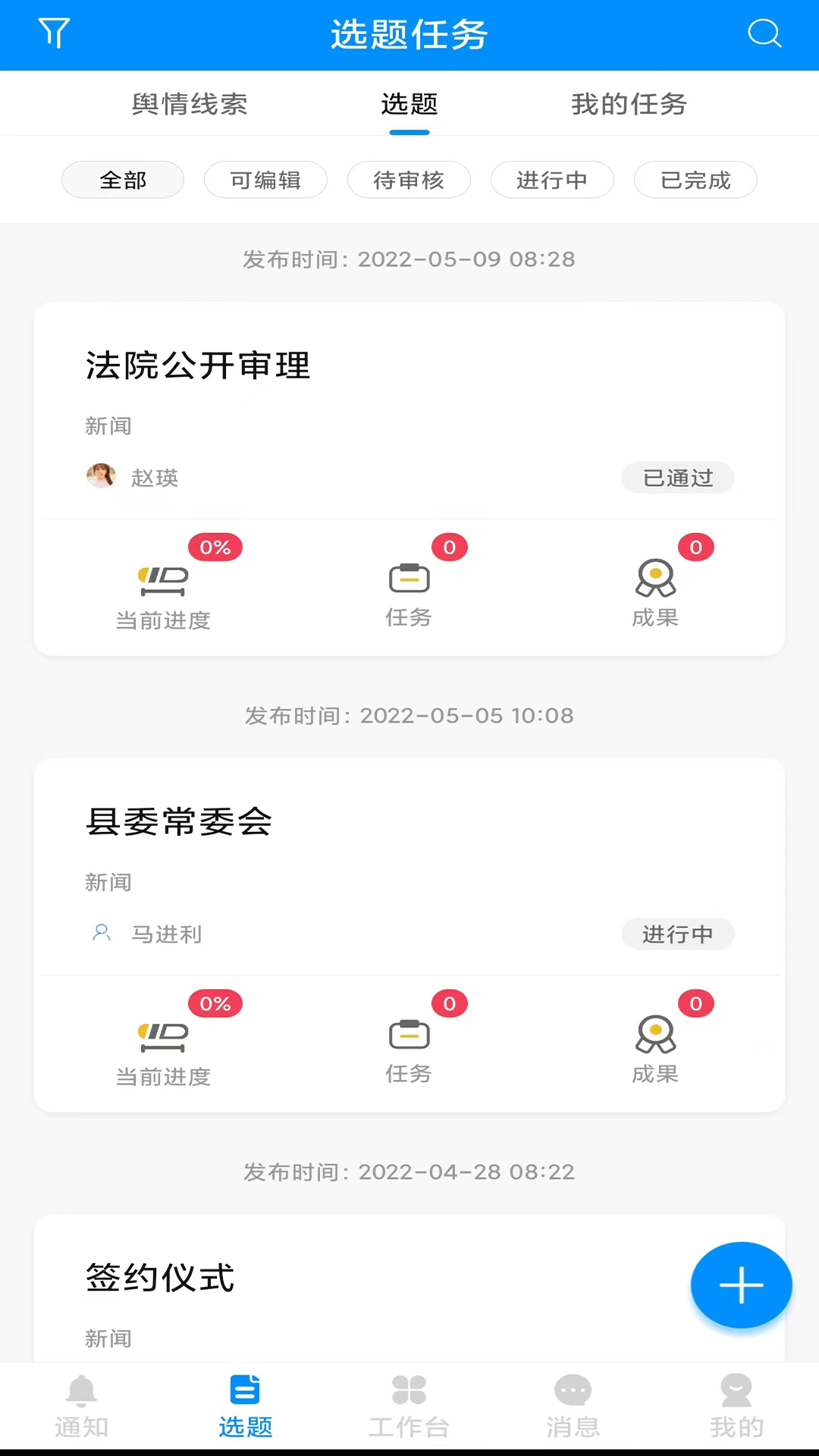
Task: Switch to the 舆情线索 tab
Action: tap(190, 104)
